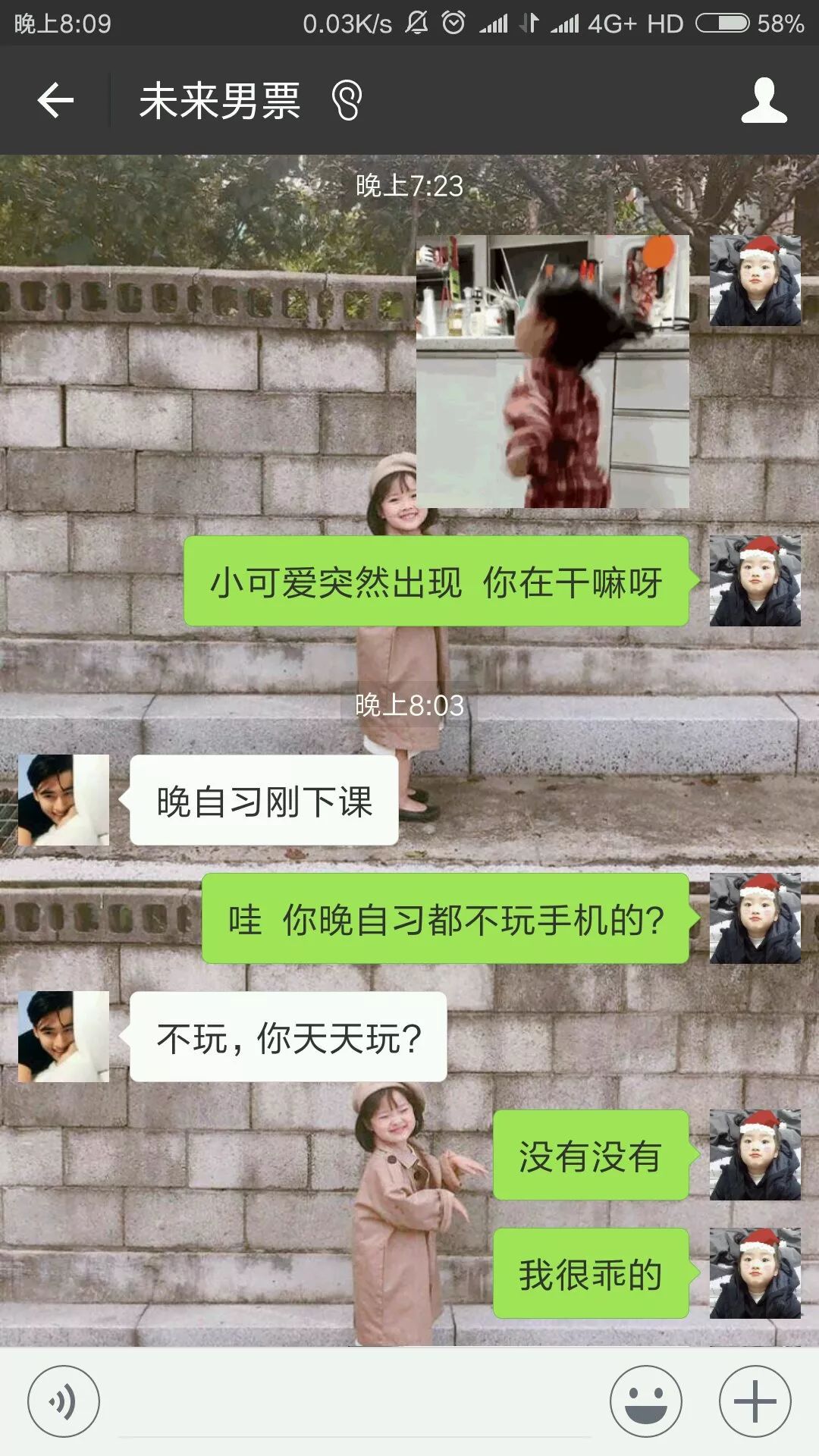The width and height of the screenshot is (819, 1456).
Task: Open chat info via the profile icon
Action: (764, 100)
